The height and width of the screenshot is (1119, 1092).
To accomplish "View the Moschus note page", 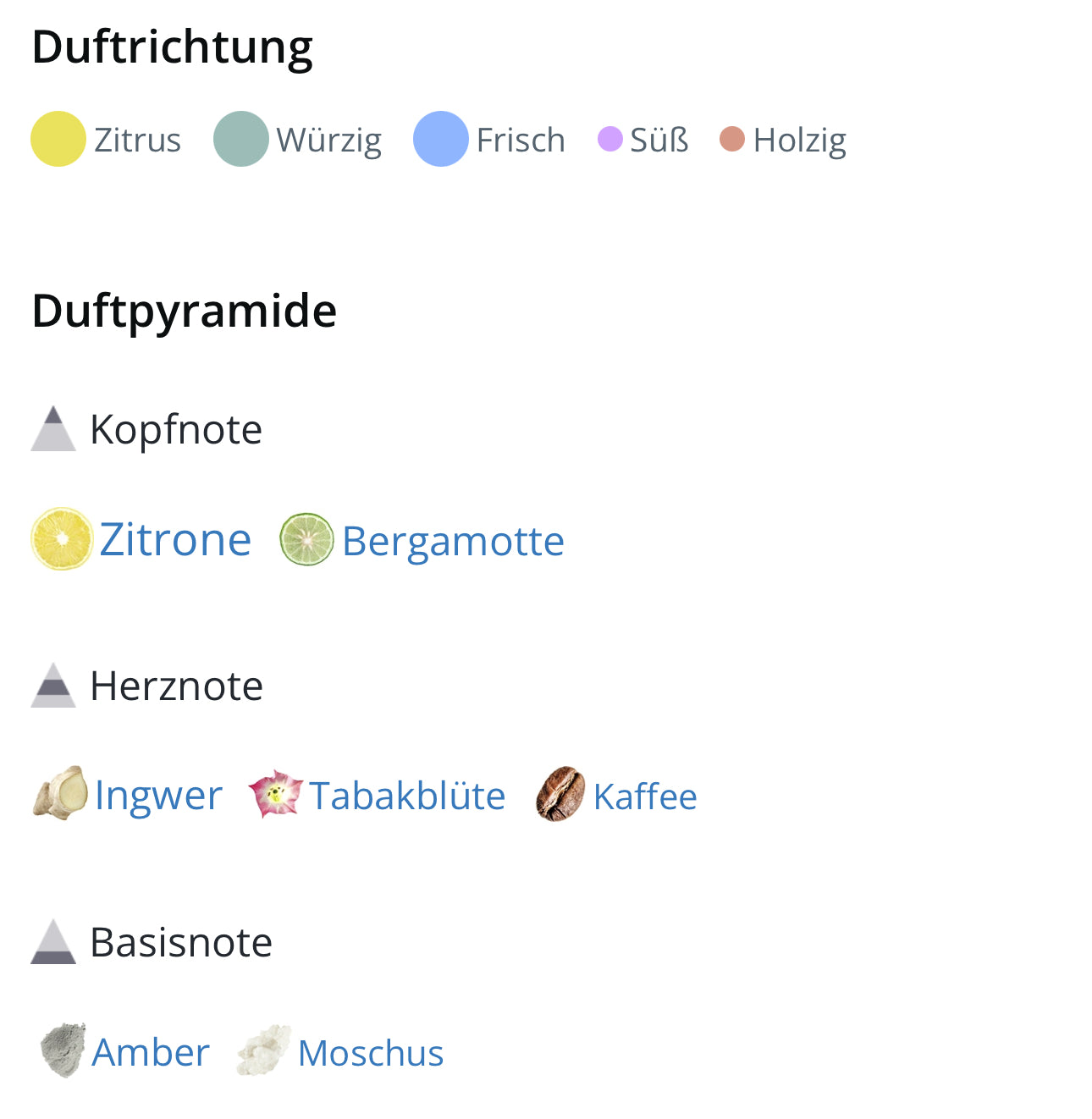I will tap(370, 1054).
